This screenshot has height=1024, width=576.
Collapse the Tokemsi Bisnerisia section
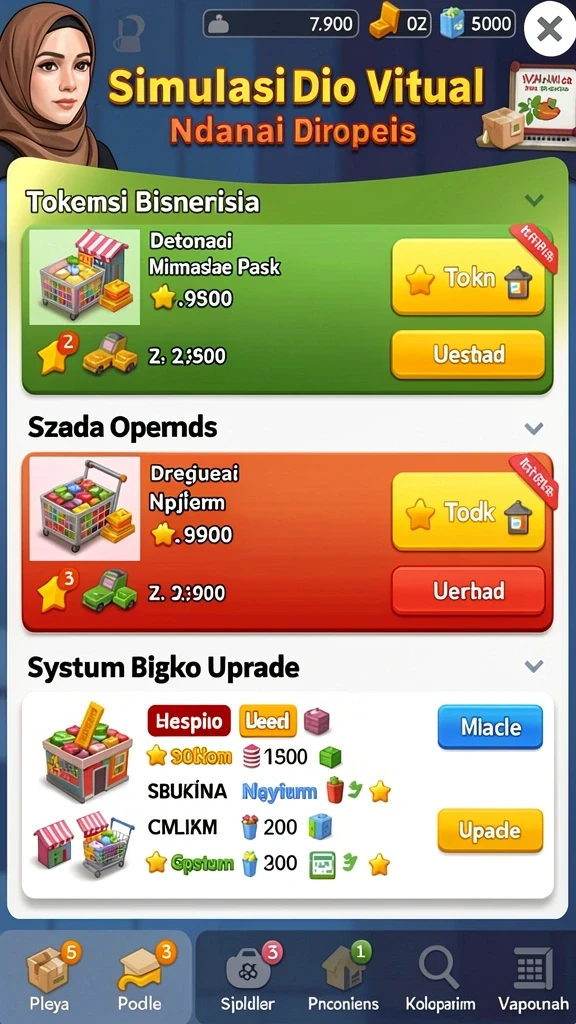[x=534, y=200]
